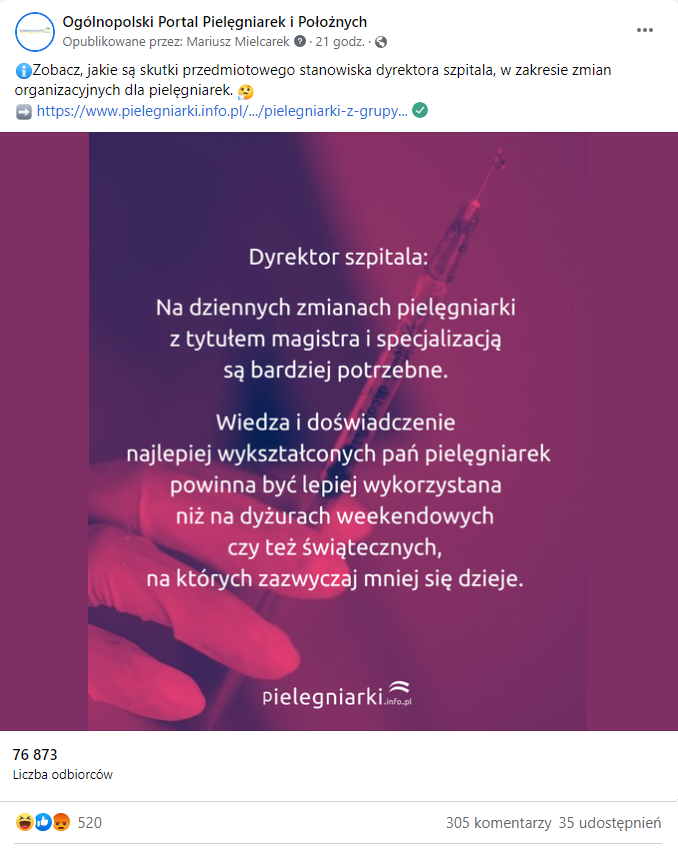The image size is (678, 854).
Task: Open the pielegniarki.info.pl article link
Action: (x=221, y=110)
